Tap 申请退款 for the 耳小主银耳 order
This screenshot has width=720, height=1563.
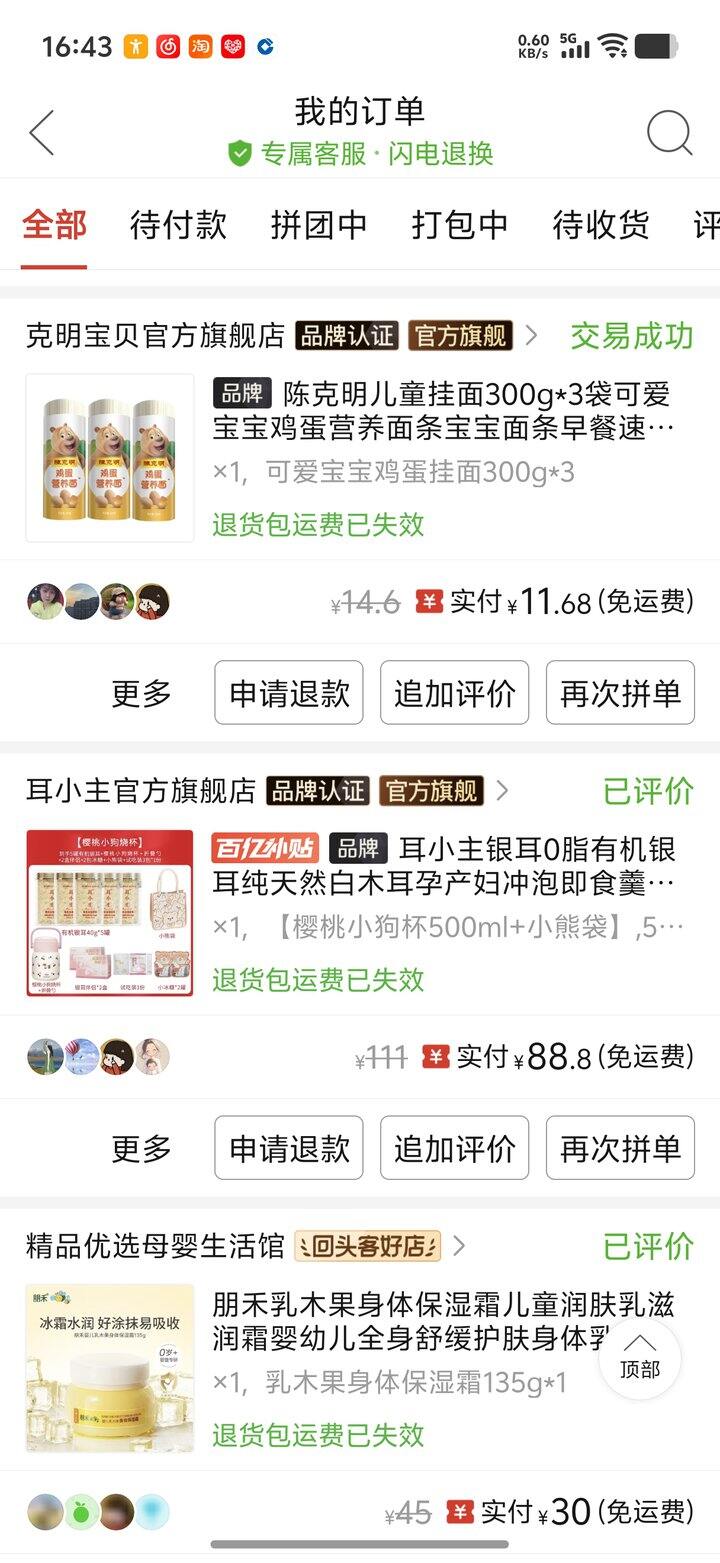289,1148
